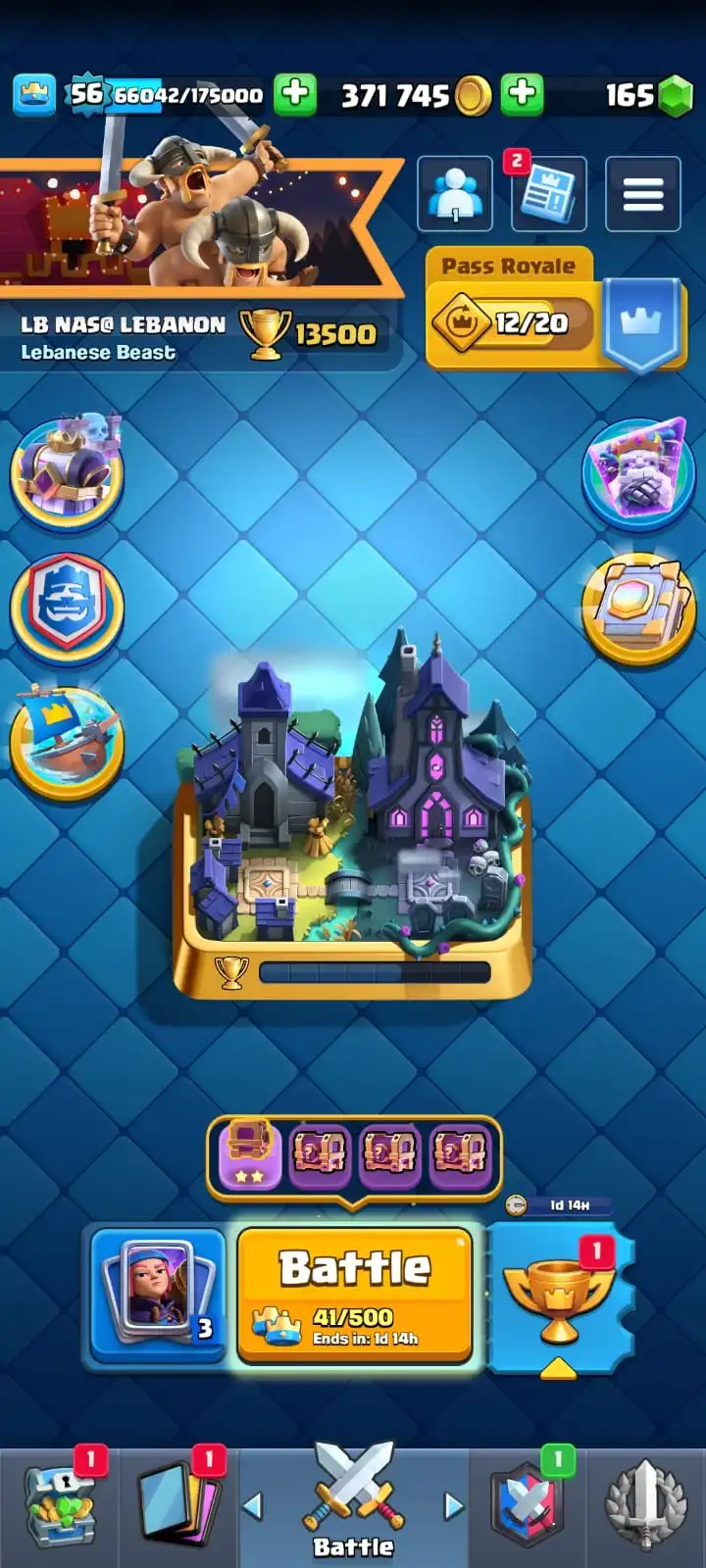Open the gems balance
The width and height of the screenshot is (706, 1568).
coord(649,95)
